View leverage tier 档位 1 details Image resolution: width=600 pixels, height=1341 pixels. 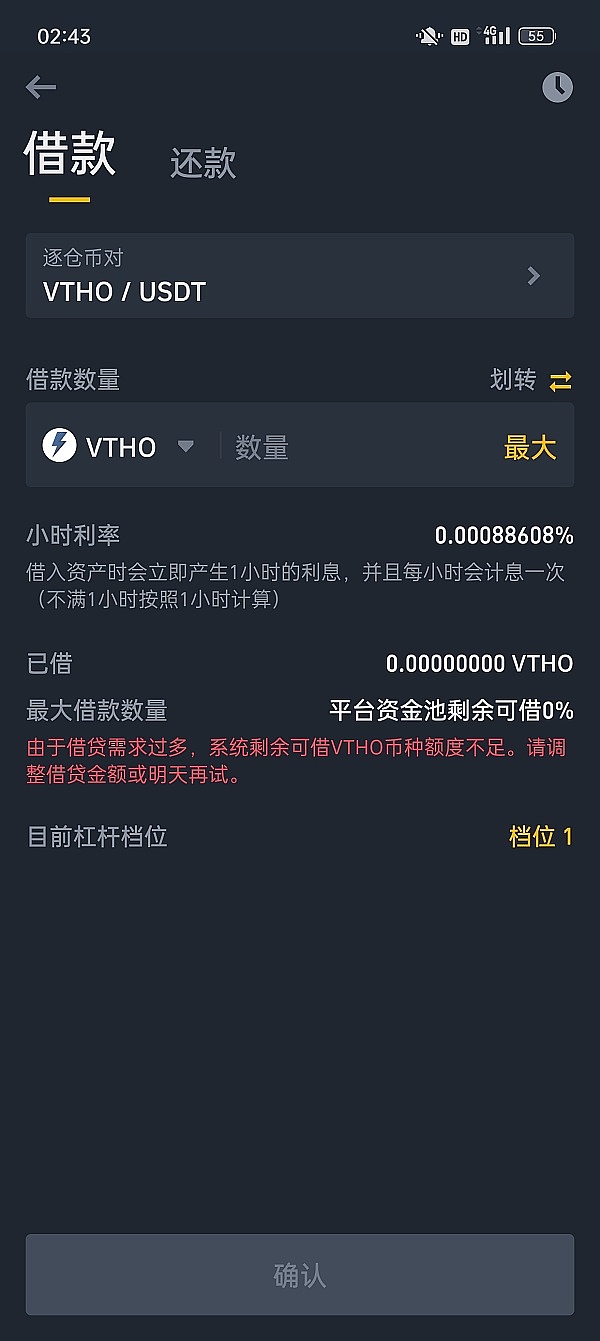pos(540,837)
